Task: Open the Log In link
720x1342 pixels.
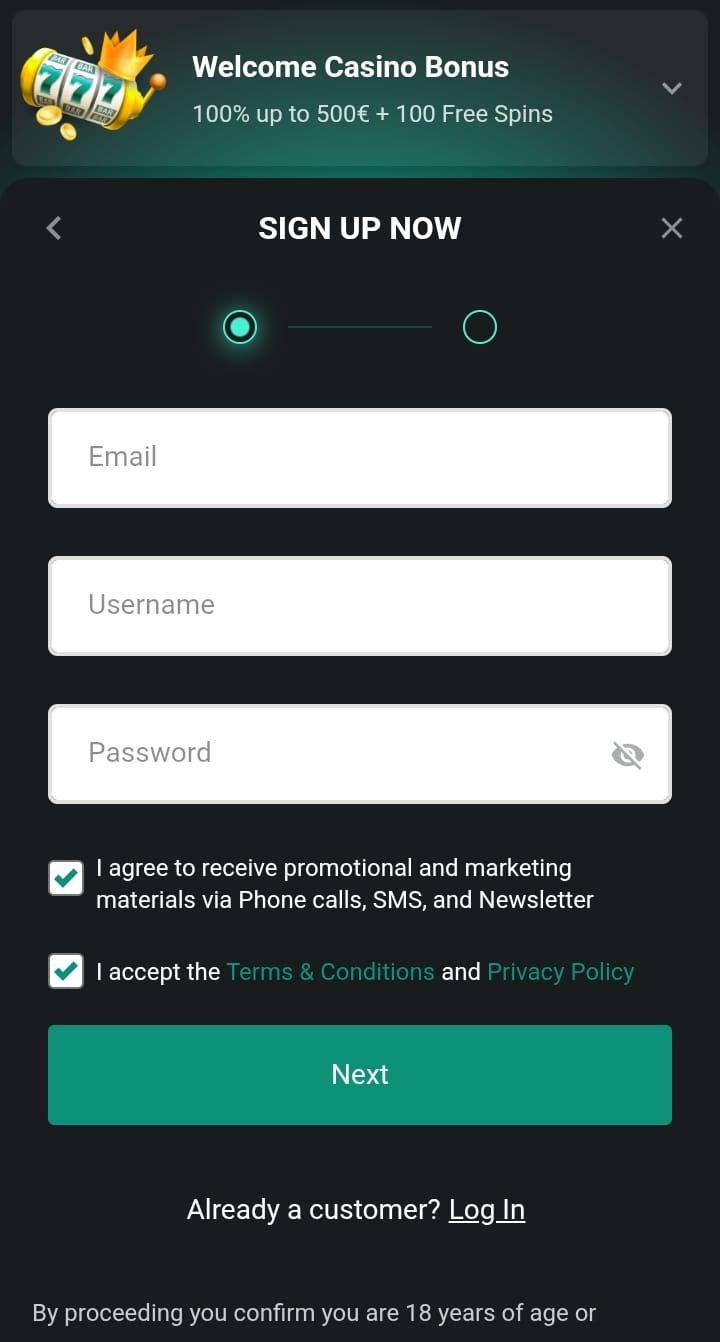Action: click(x=487, y=1209)
